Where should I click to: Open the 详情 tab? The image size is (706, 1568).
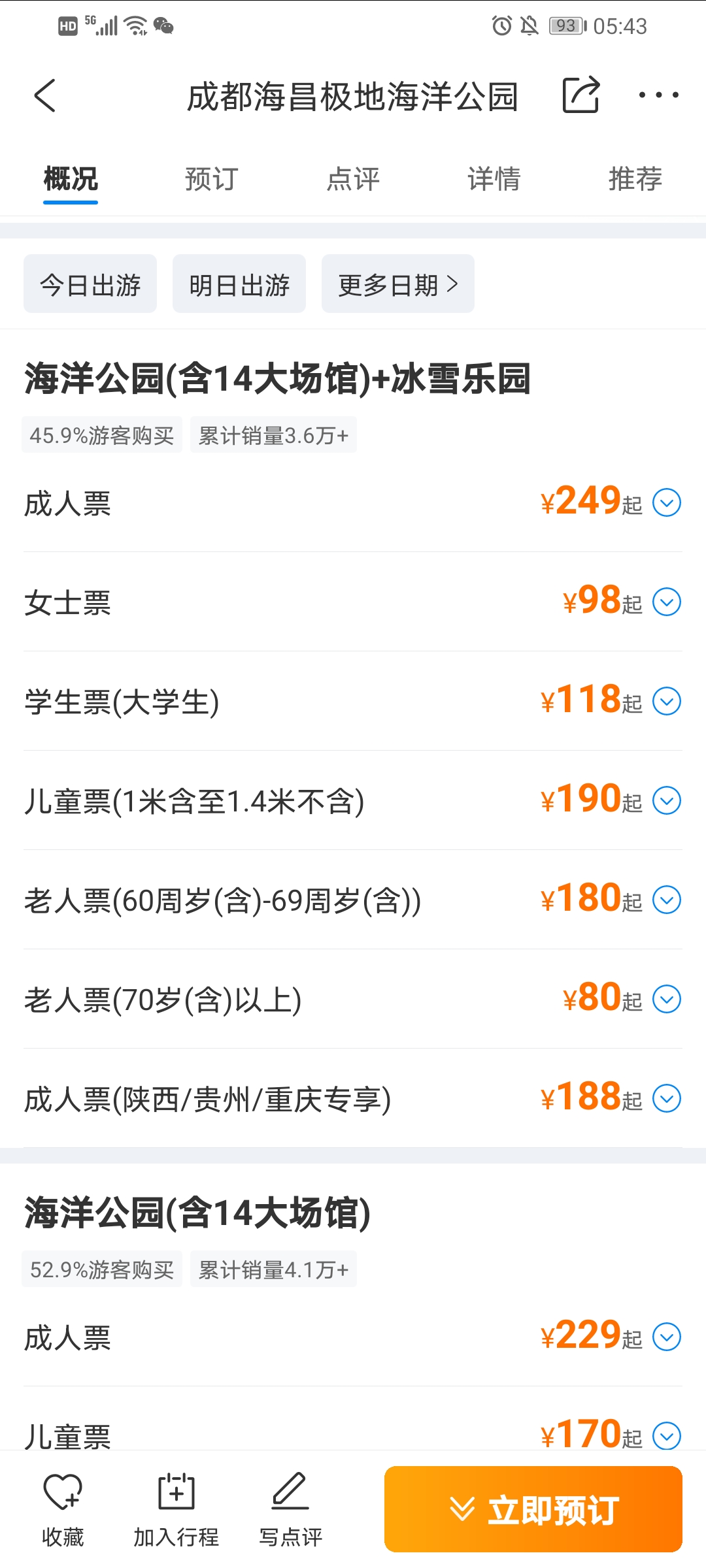coord(494,179)
